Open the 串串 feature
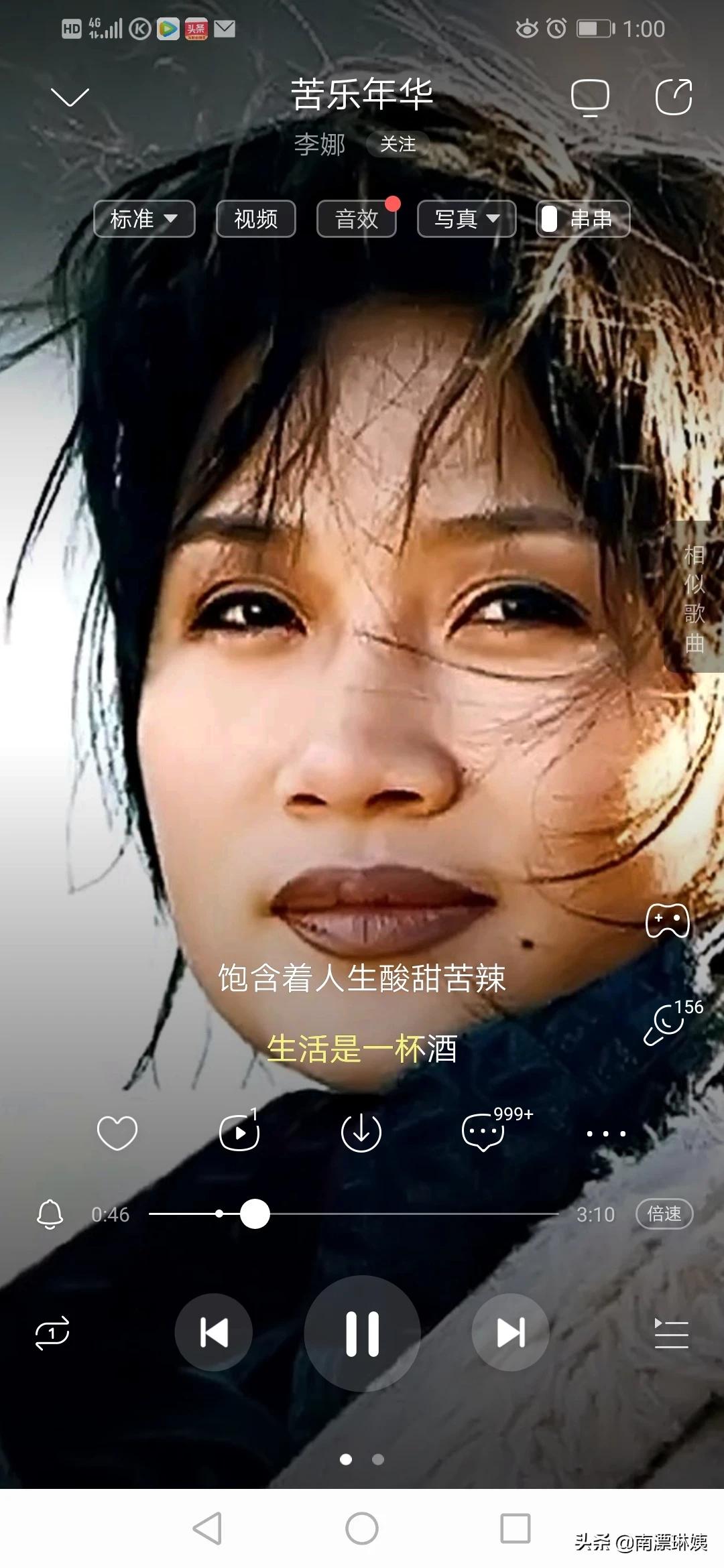724x1568 pixels. coord(583,218)
